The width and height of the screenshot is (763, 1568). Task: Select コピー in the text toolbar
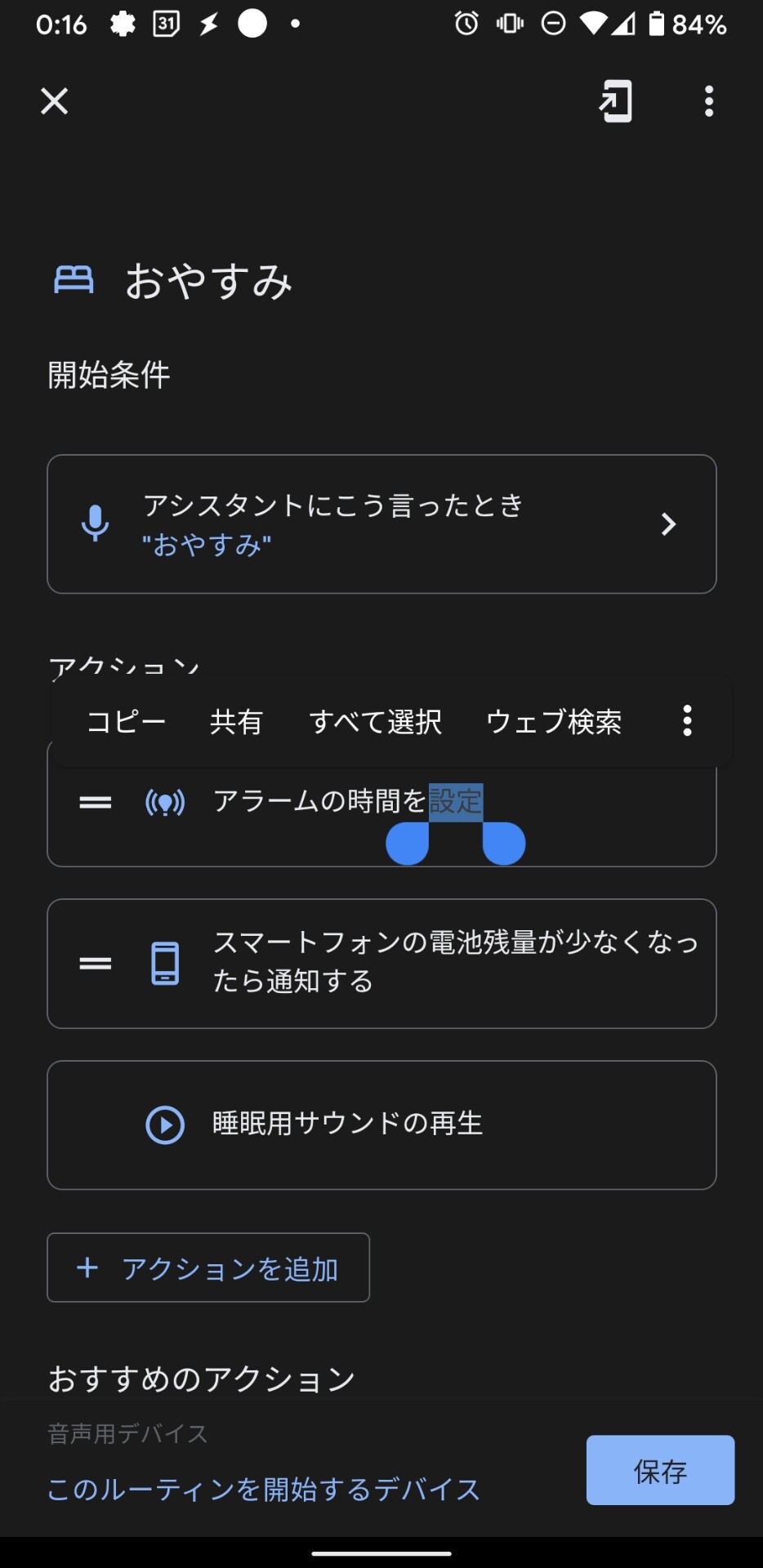[127, 722]
